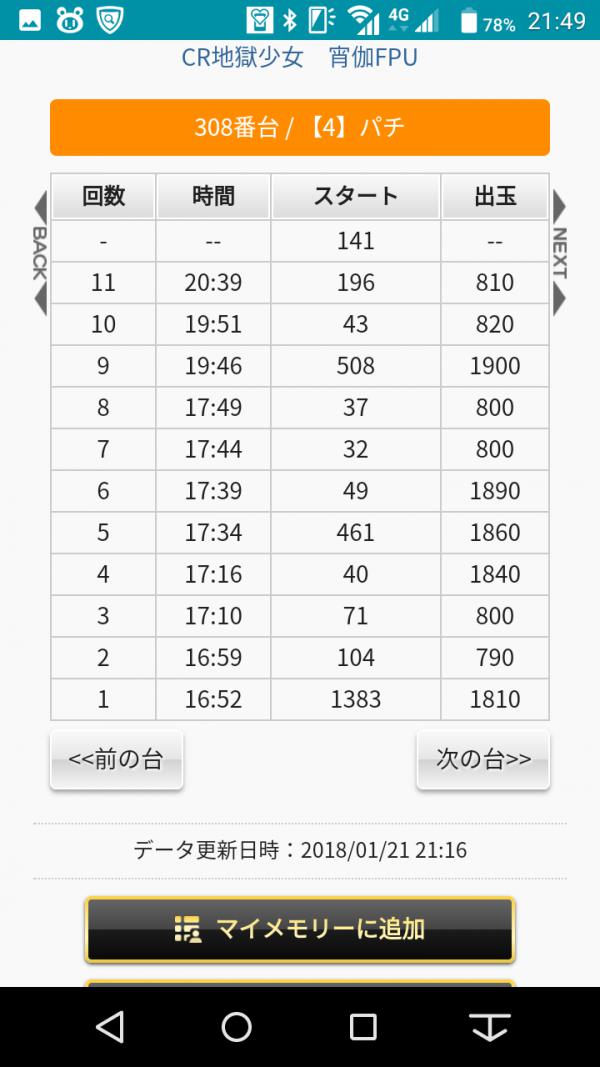The image size is (600, 1067).
Task: Add to My Memory with マイメモリーに追加
Action: [x=299, y=929]
